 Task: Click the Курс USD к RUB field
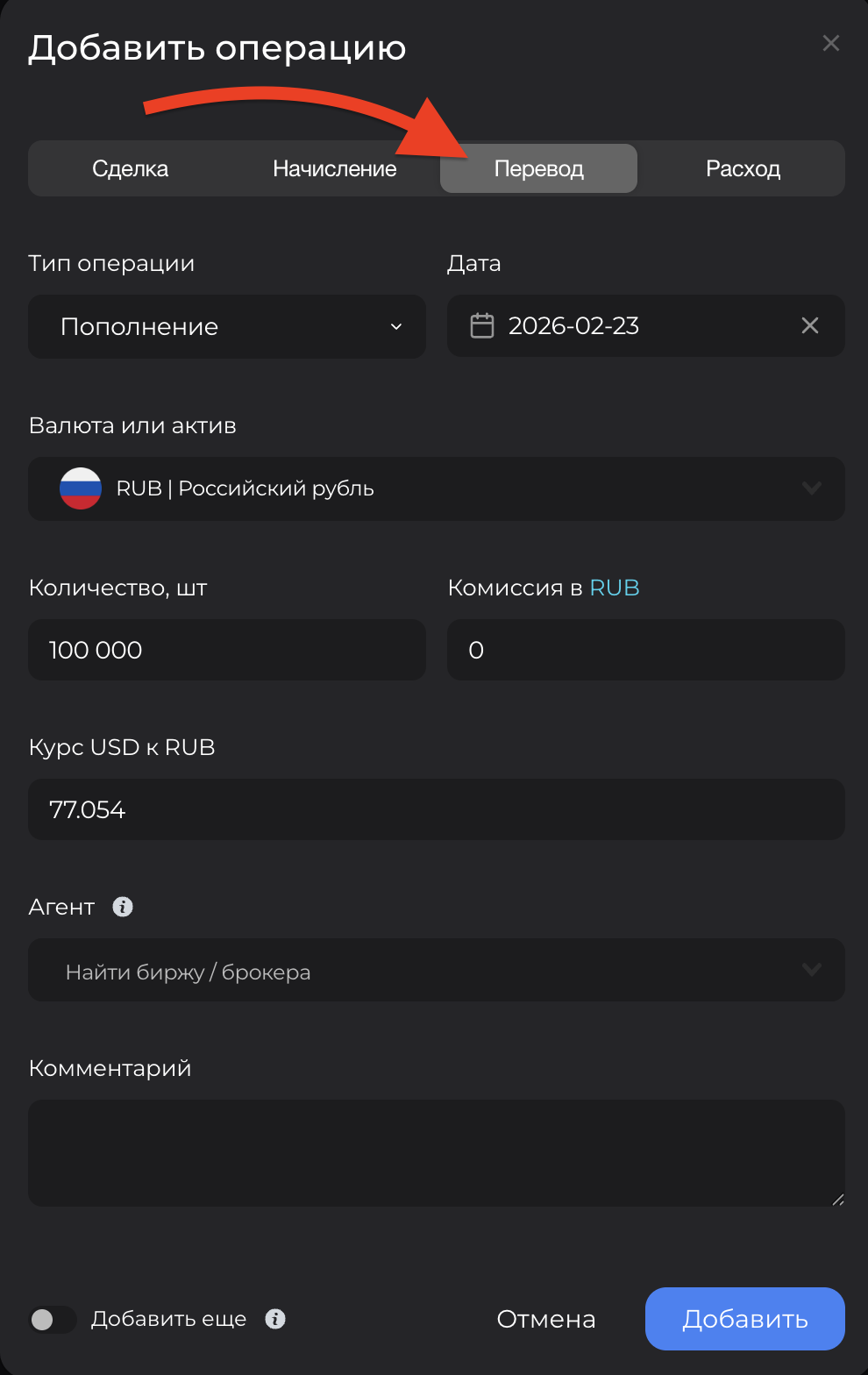pos(436,809)
